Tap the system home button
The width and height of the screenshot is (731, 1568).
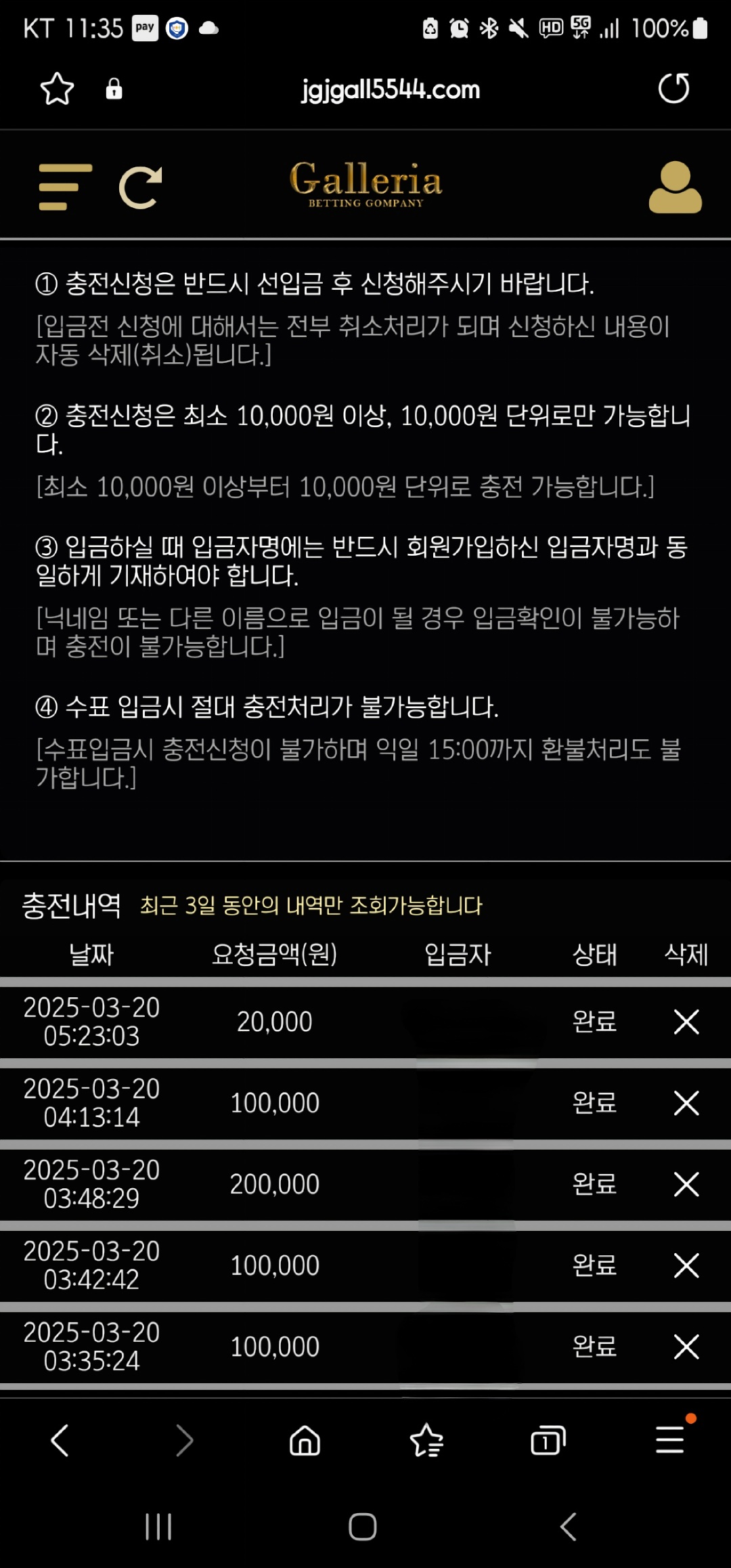[363, 1527]
